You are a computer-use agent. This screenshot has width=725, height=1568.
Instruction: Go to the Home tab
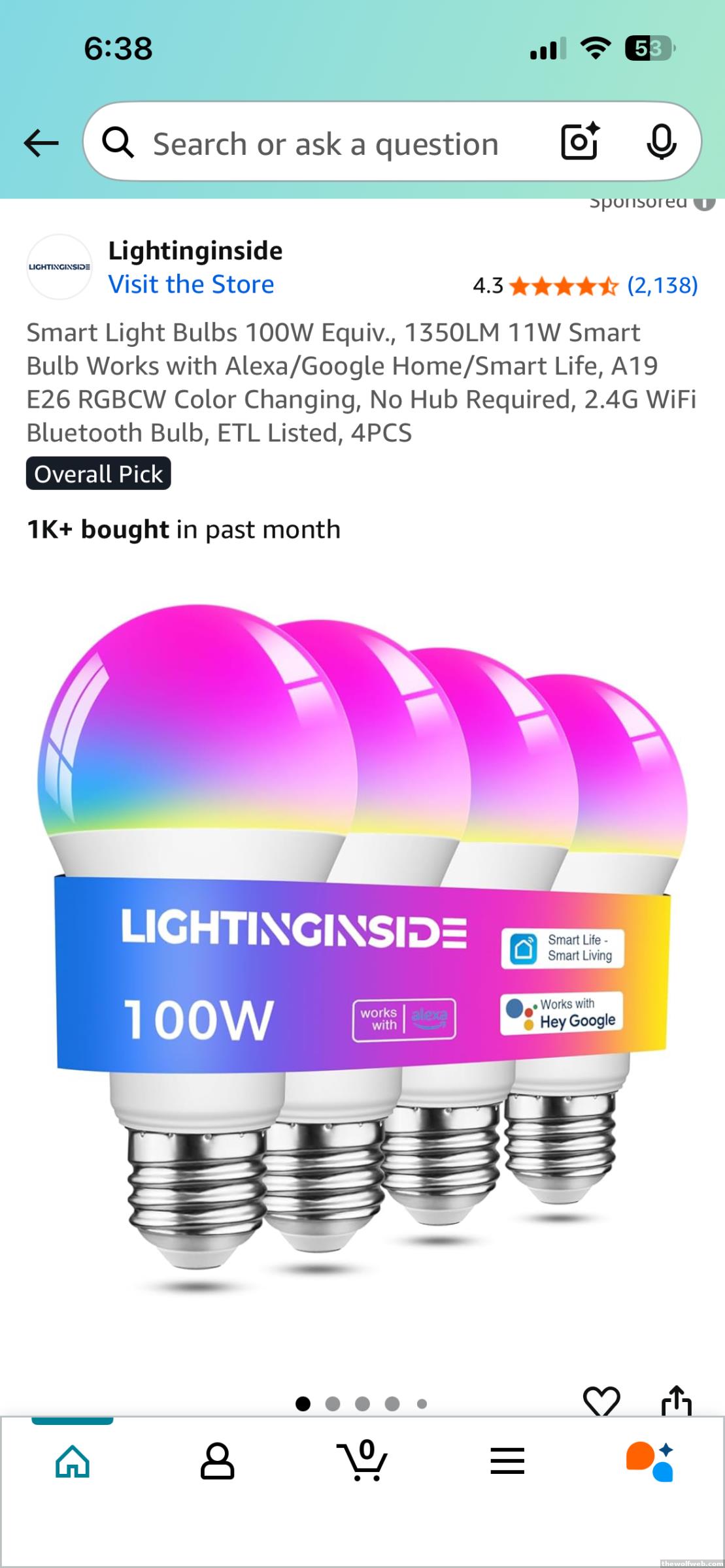click(73, 1462)
